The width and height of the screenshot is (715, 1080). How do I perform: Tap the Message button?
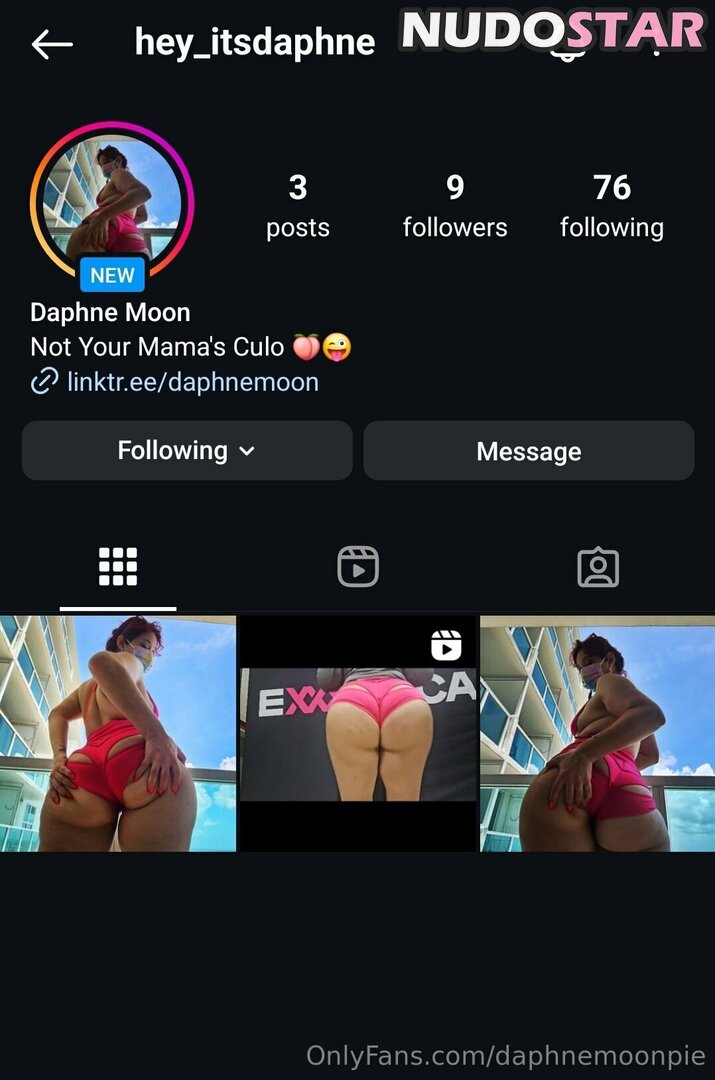528,451
